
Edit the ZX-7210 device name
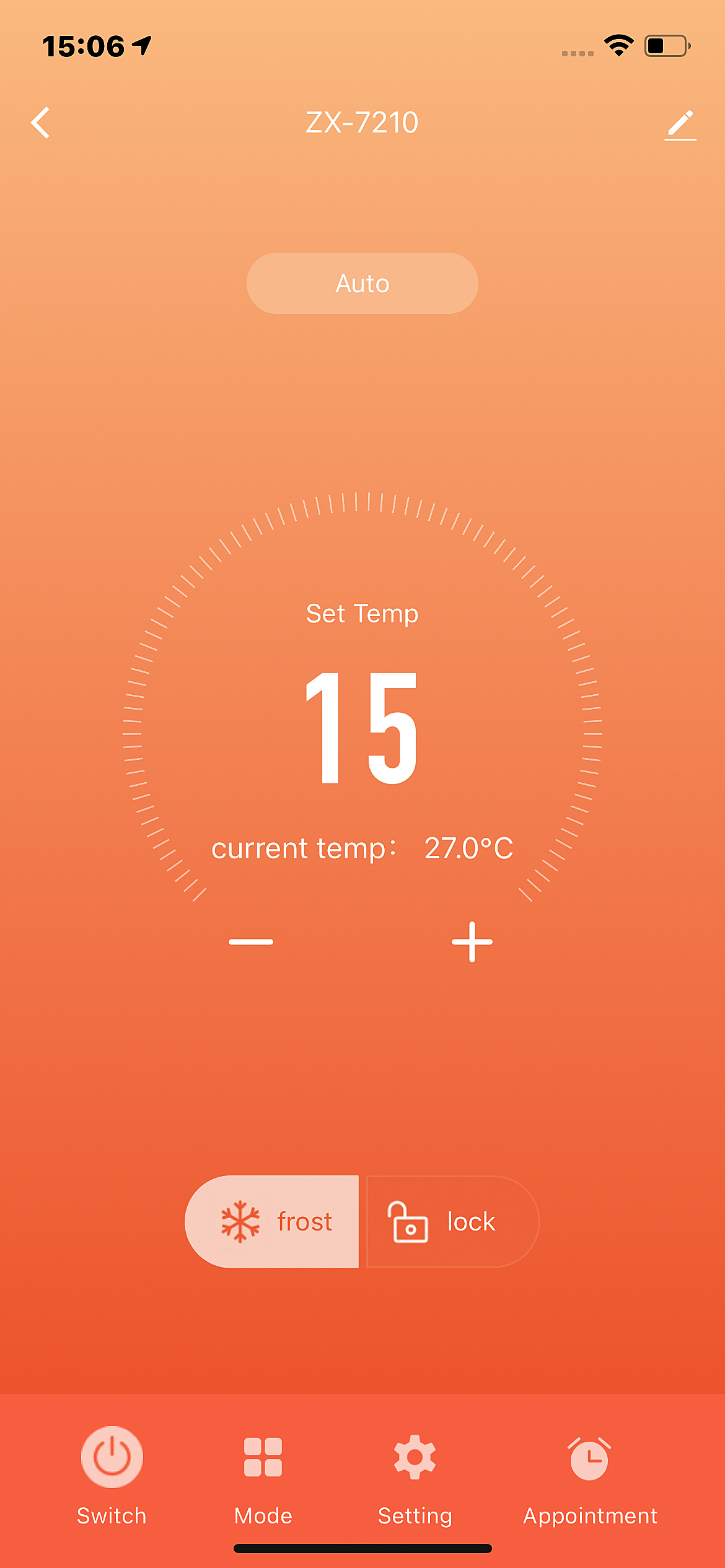click(x=680, y=124)
